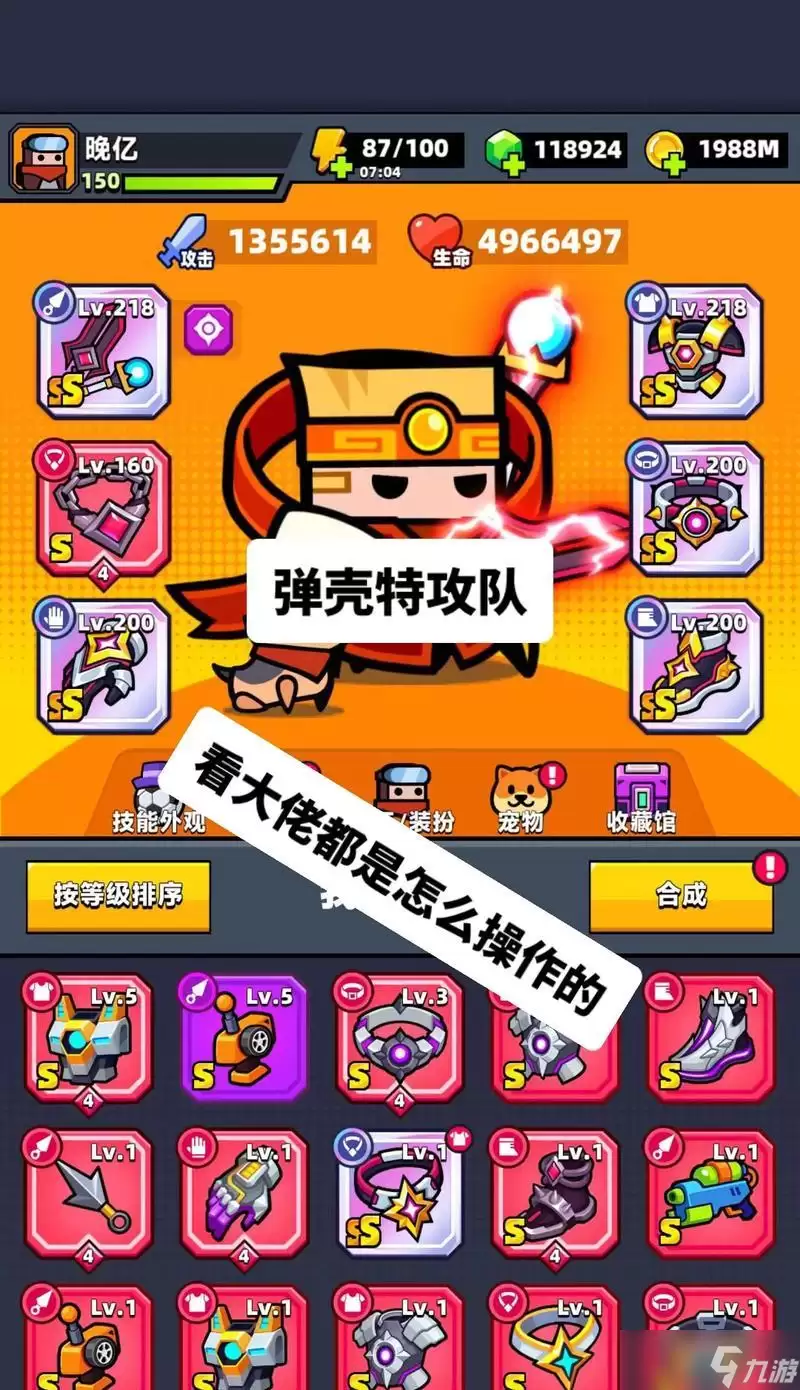Screen dimensions: 800x1390
Task: Select the Lv.1 water gun item
Action: point(711,1193)
